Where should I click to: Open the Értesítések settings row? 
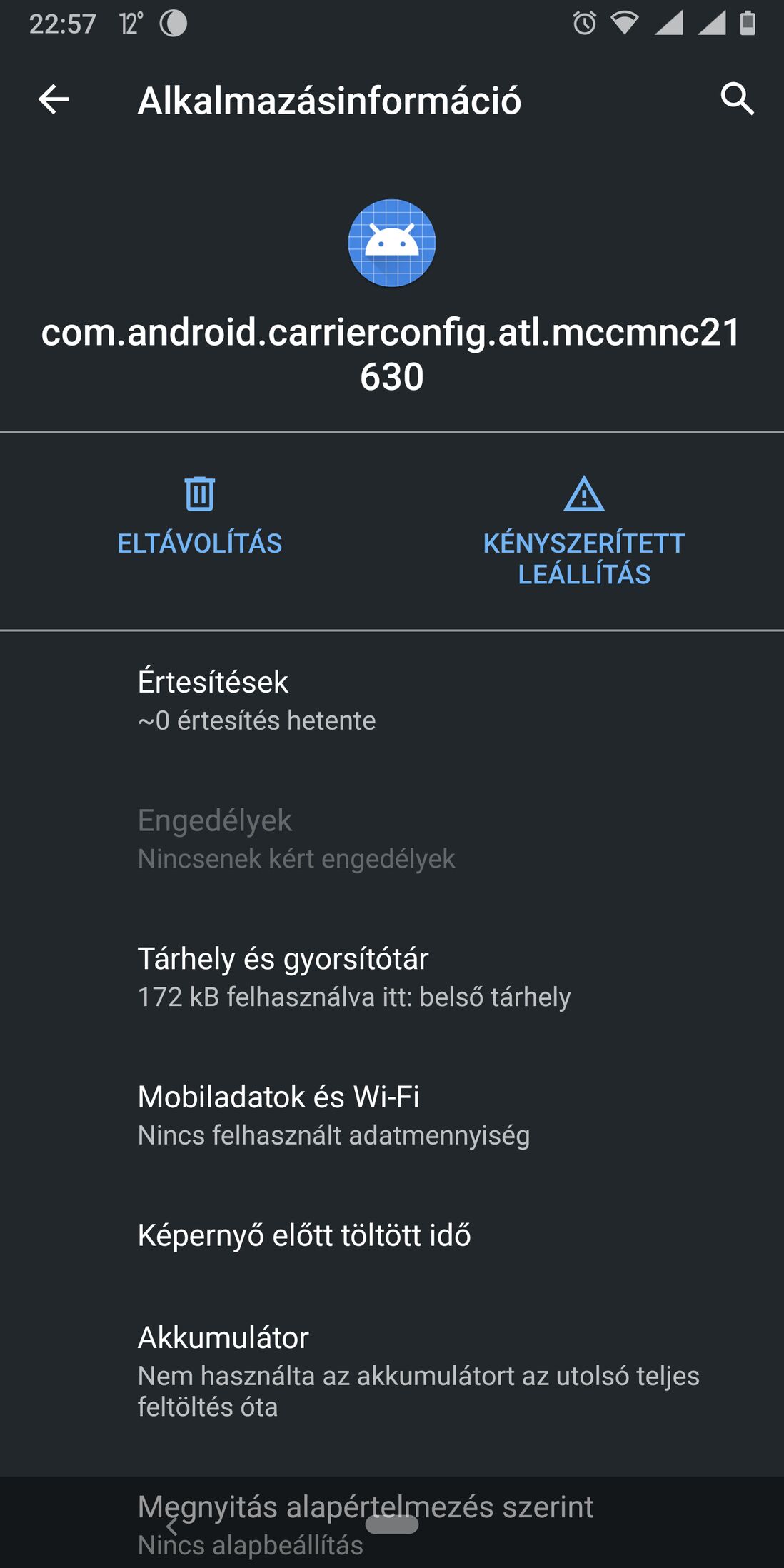coord(392,700)
